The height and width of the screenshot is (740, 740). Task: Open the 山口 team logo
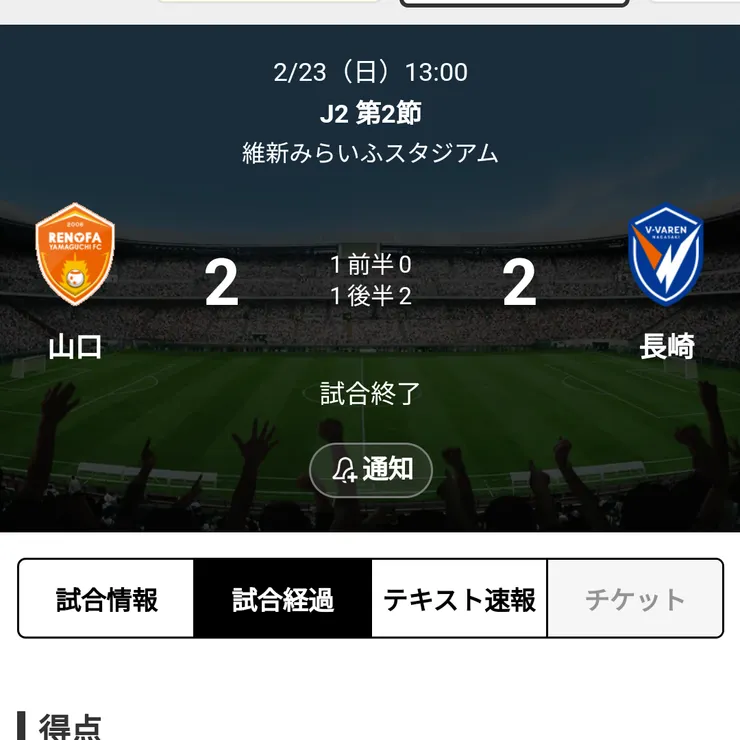(75, 256)
